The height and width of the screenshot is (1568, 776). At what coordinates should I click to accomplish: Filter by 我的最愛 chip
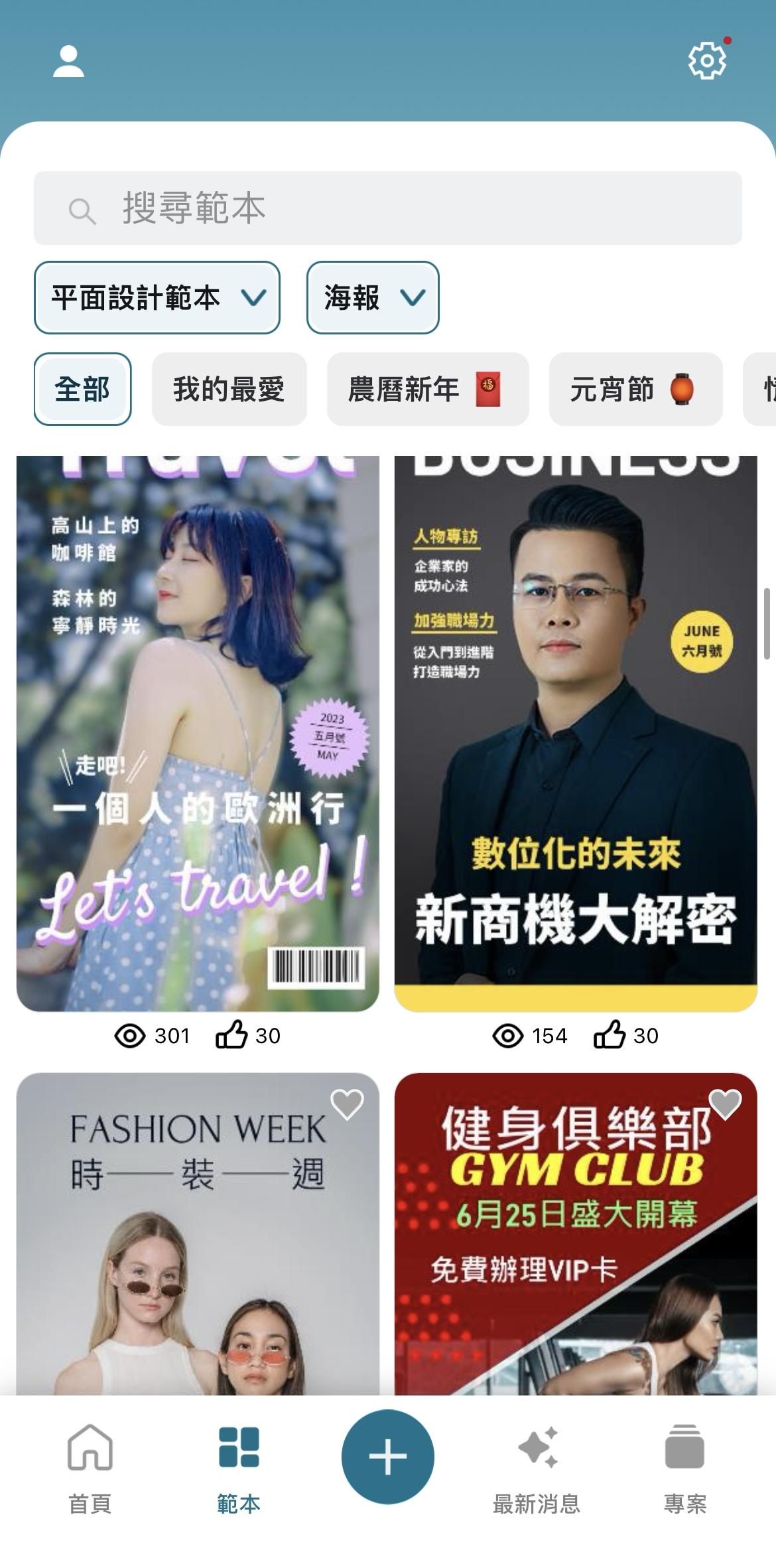click(229, 390)
